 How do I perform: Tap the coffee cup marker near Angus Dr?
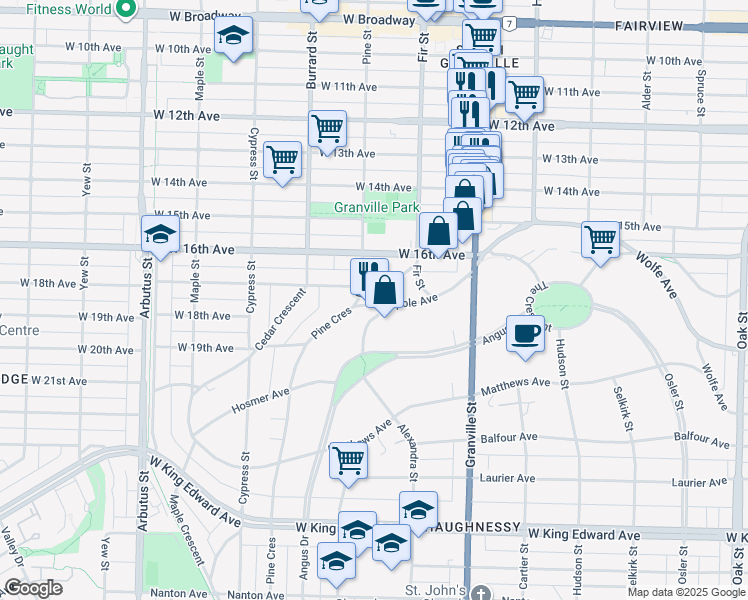pos(525,334)
